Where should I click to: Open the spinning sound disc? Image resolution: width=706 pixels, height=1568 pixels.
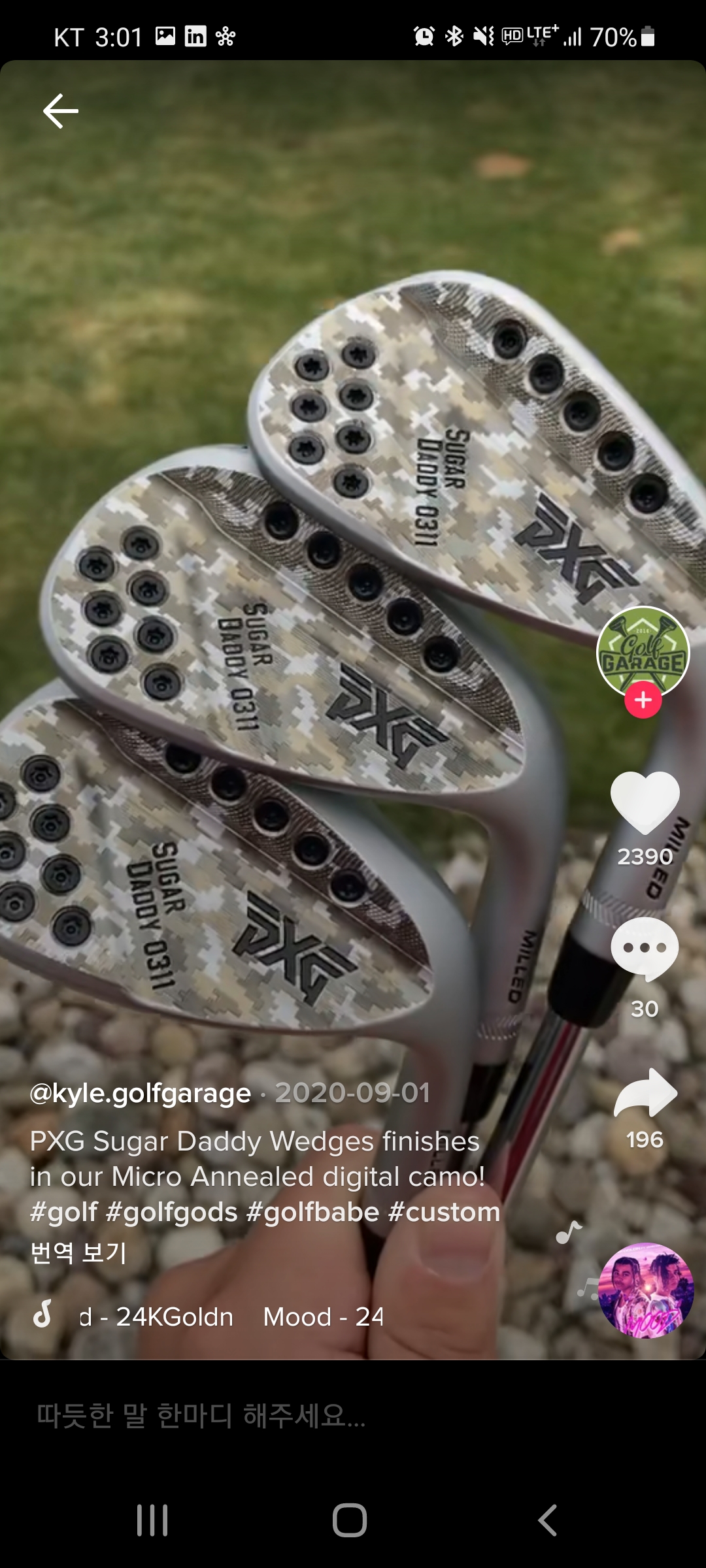tap(645, 1290)
